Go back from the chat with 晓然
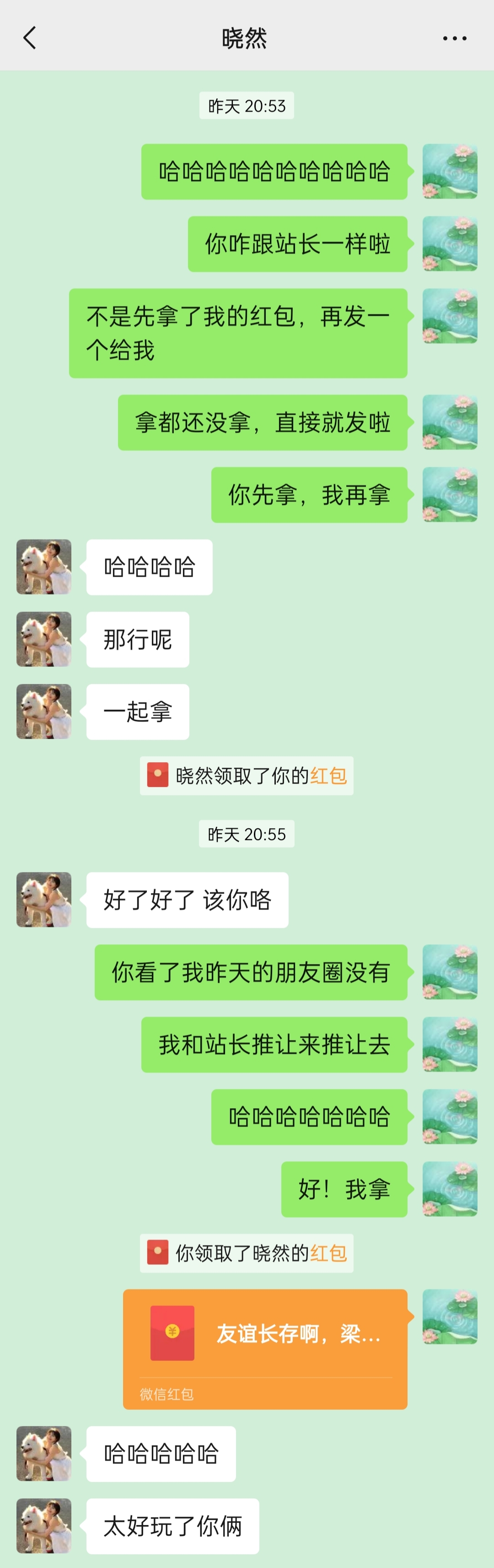Viewport: 494px width, 1568px height. pyautogui.click(x=29, y=38)
